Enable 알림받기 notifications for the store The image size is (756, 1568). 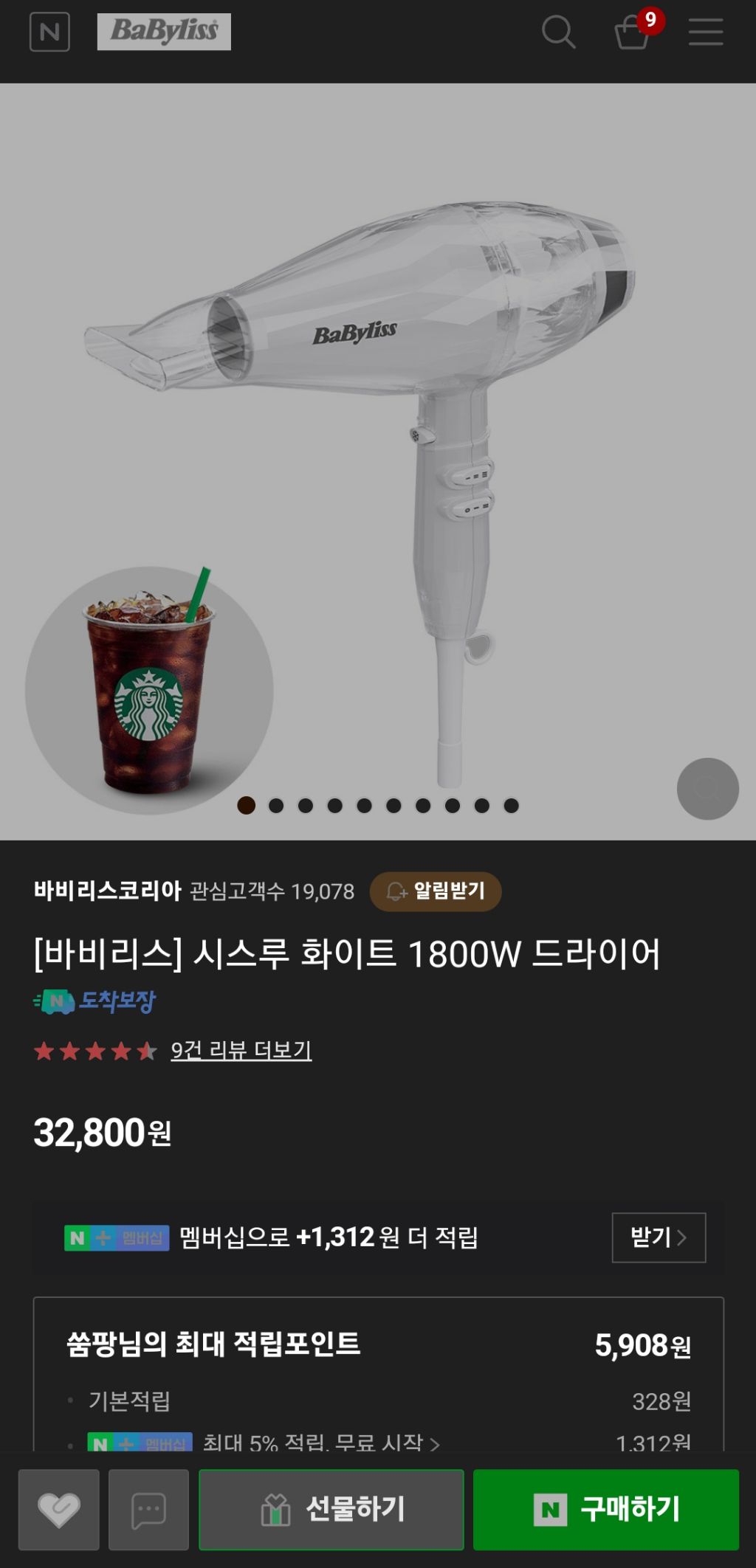coord(437,891)
